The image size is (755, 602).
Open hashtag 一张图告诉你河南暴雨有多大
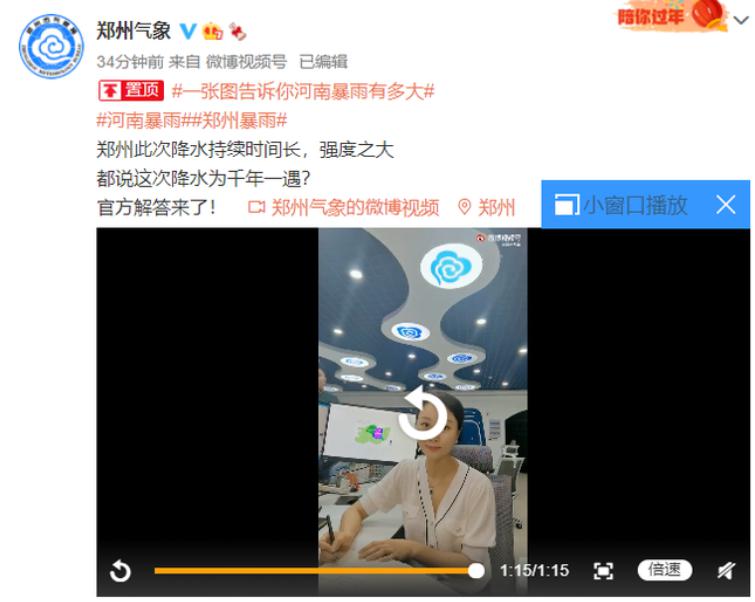(x=304, y=91)
